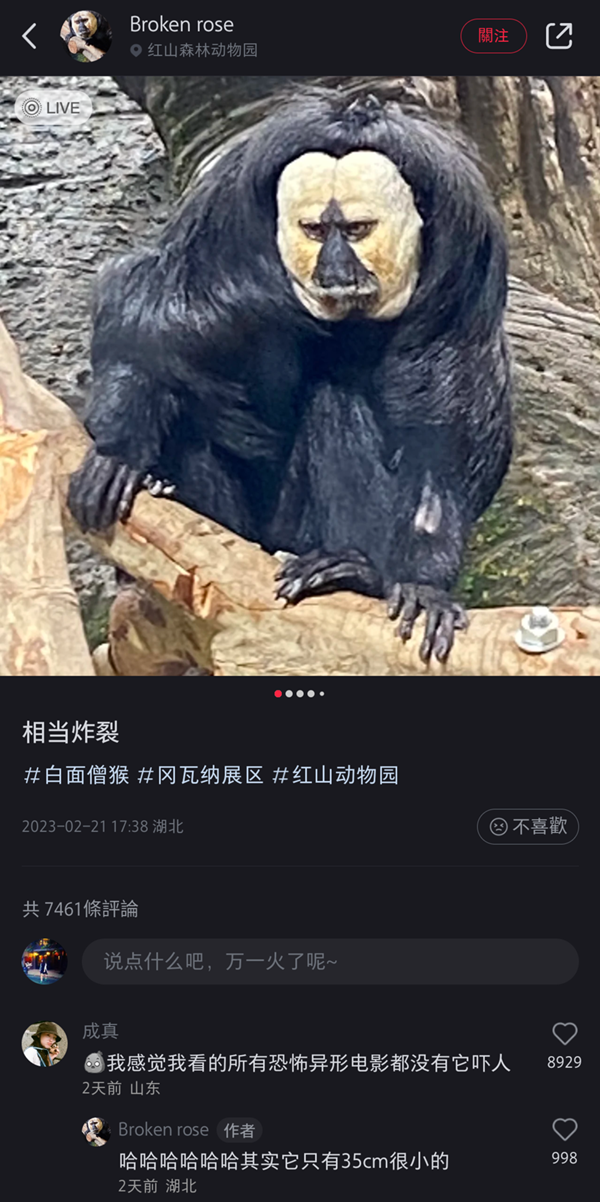Open commenter 成真's avatar
The width and height of the screenshot is (600, 1202).
tap(44, 1044)
